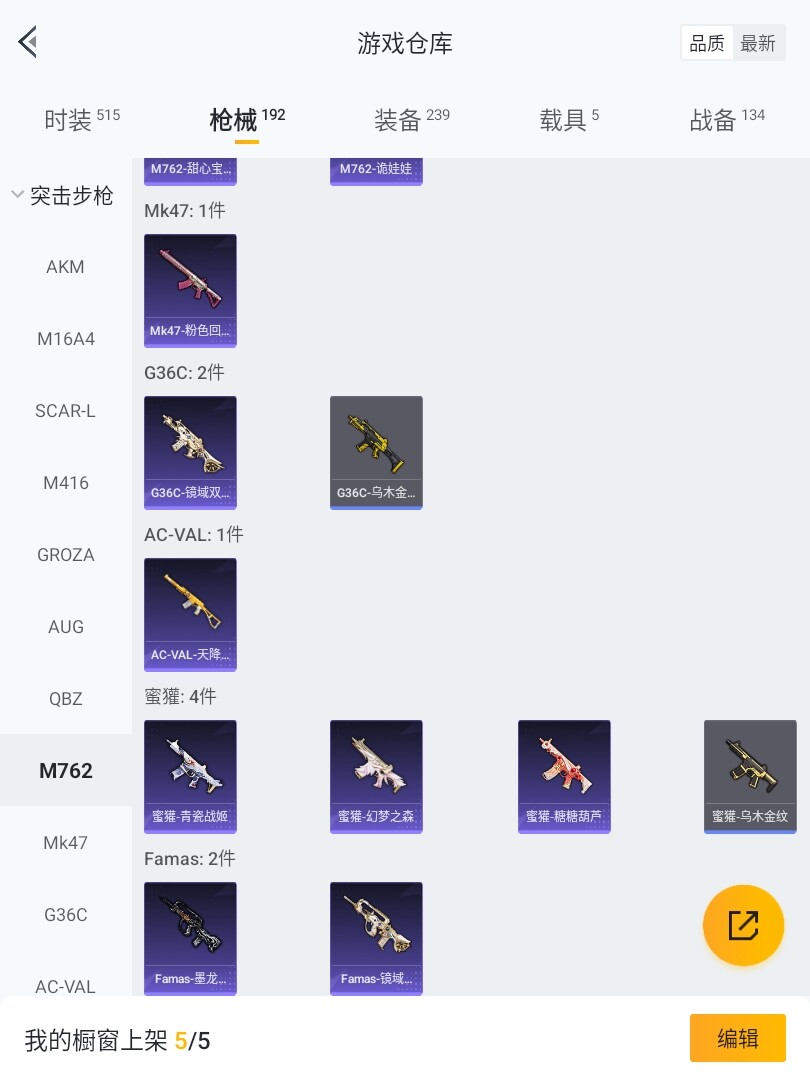Tap the 编辑 button

(737, 1038)
